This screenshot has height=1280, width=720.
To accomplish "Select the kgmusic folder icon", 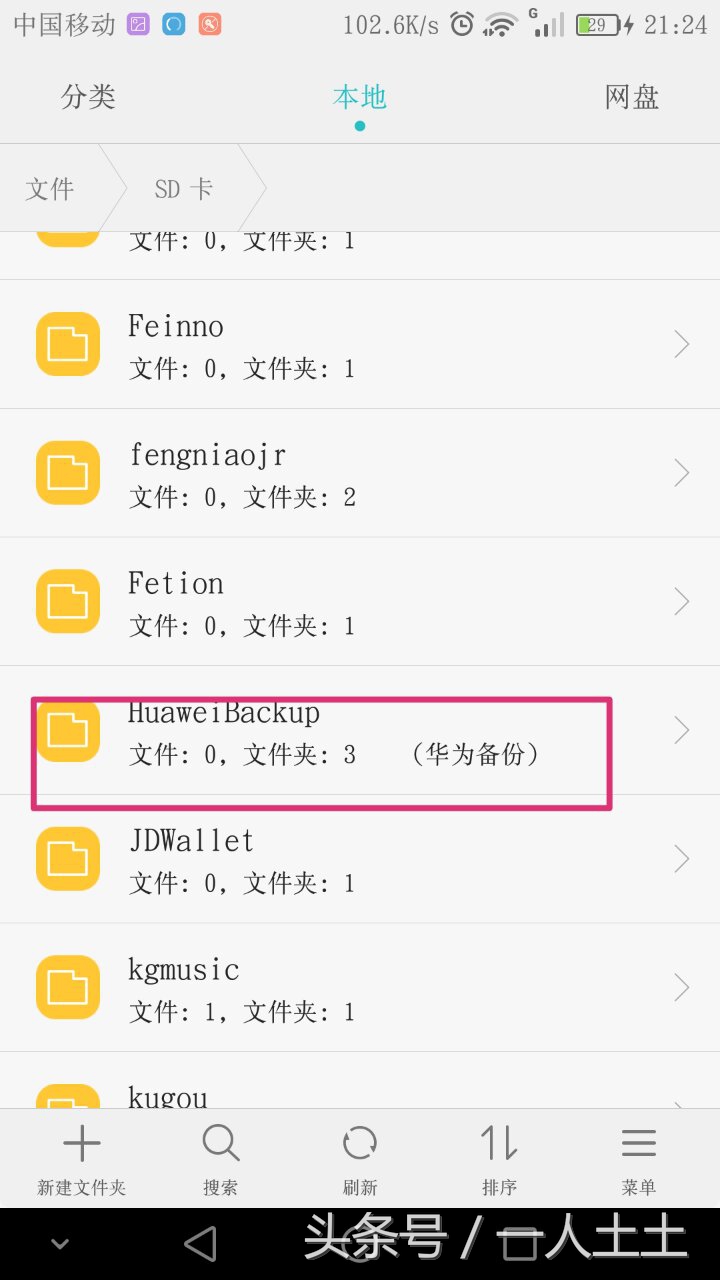I will pos(67,987).
